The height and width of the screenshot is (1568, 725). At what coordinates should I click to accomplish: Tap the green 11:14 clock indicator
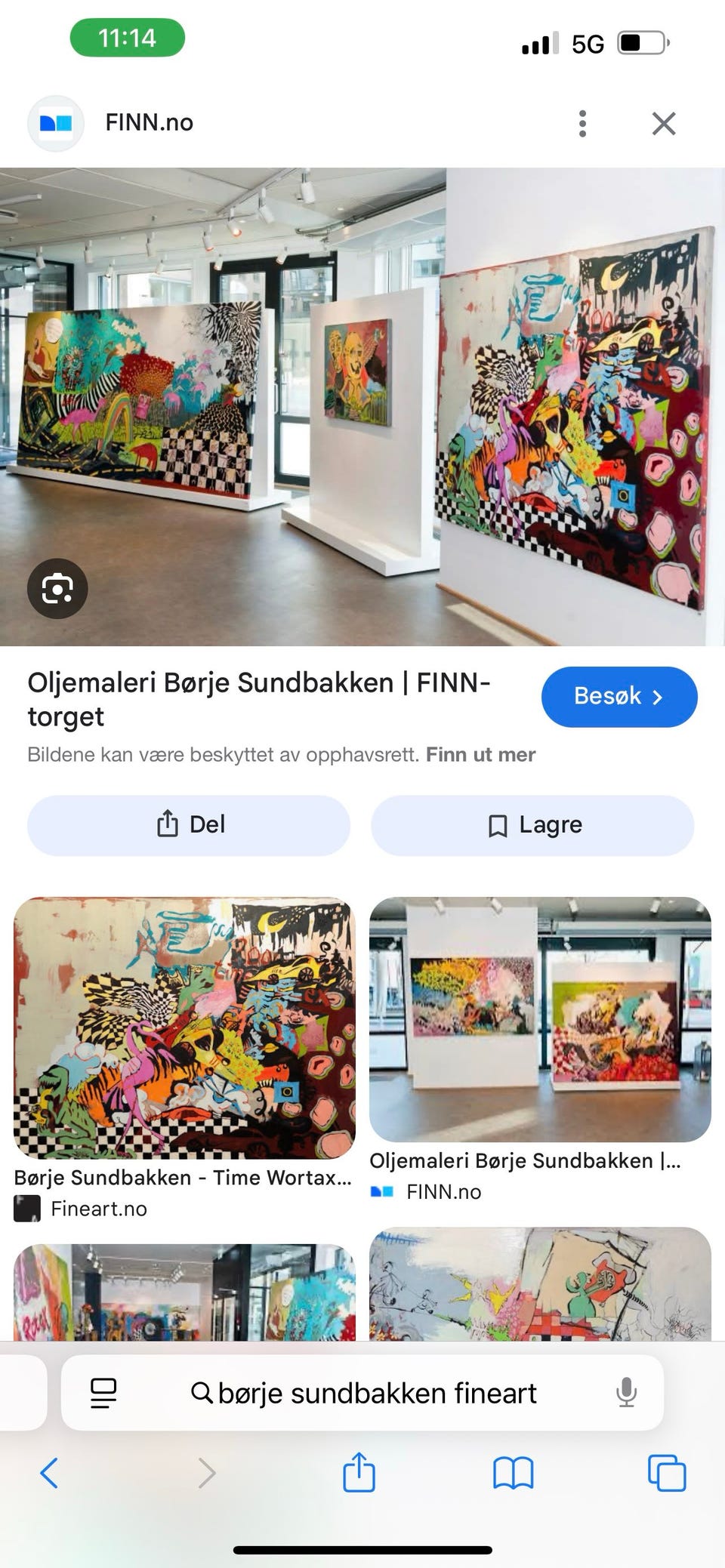tap(127, 37)
